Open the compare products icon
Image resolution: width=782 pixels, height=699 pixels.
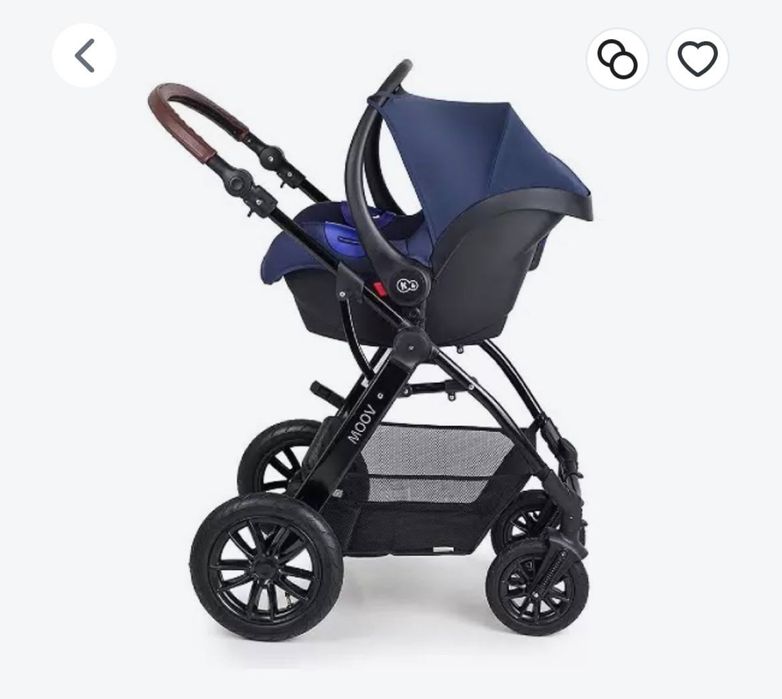(x=617, y=59)
